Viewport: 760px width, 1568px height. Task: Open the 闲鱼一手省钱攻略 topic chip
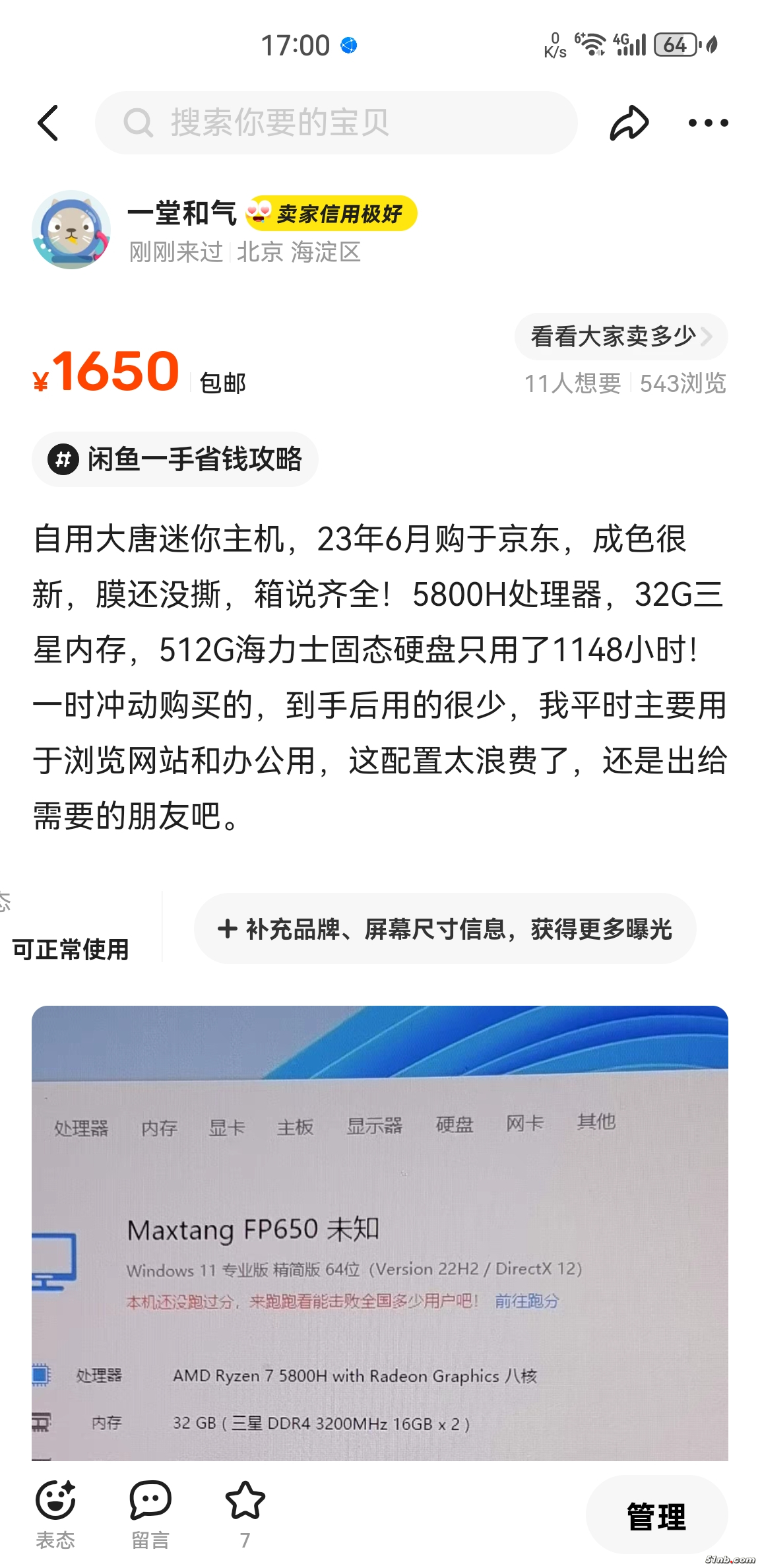[x=175, y=459]
